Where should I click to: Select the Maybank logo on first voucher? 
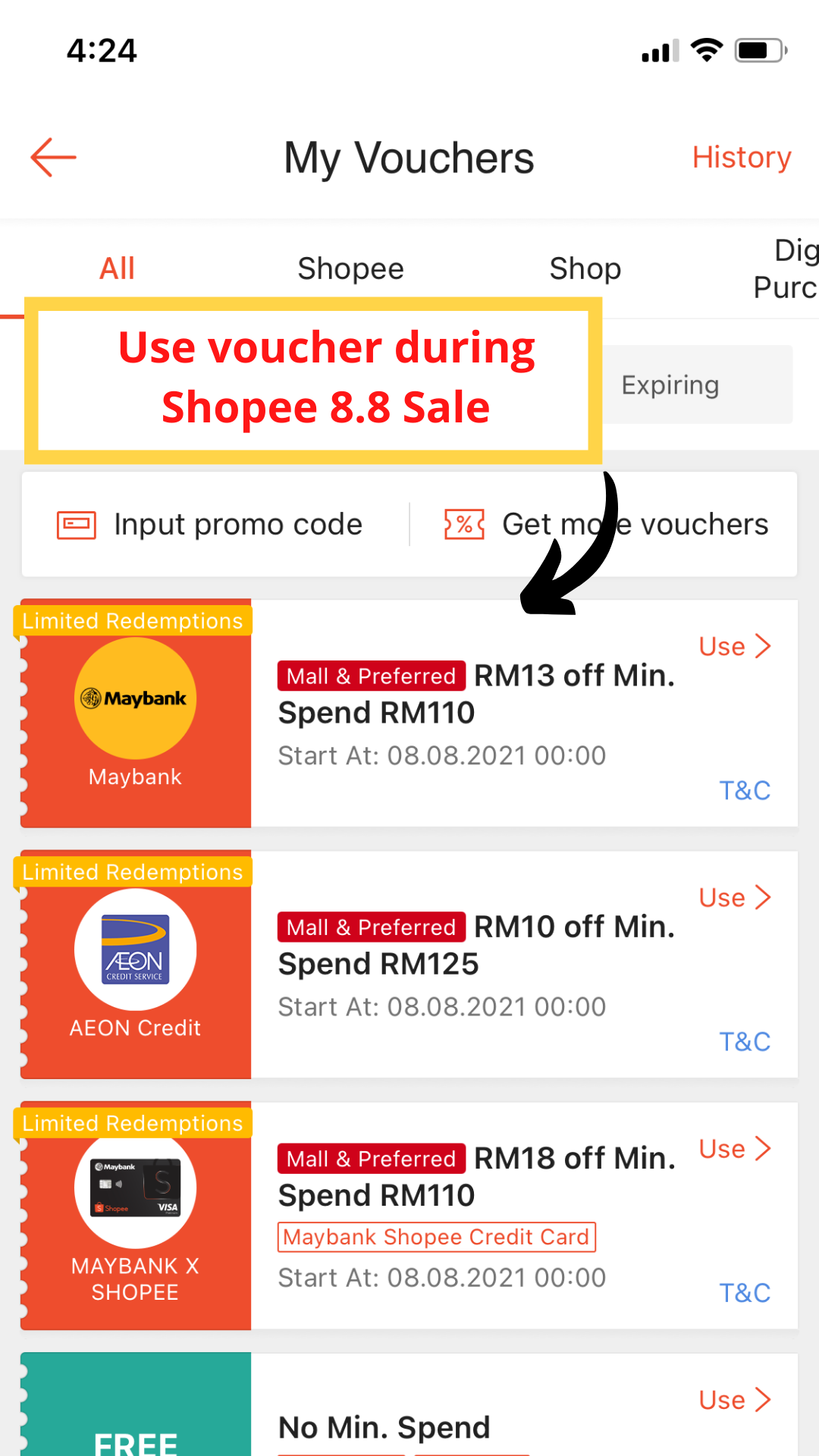tap(135, 698)
